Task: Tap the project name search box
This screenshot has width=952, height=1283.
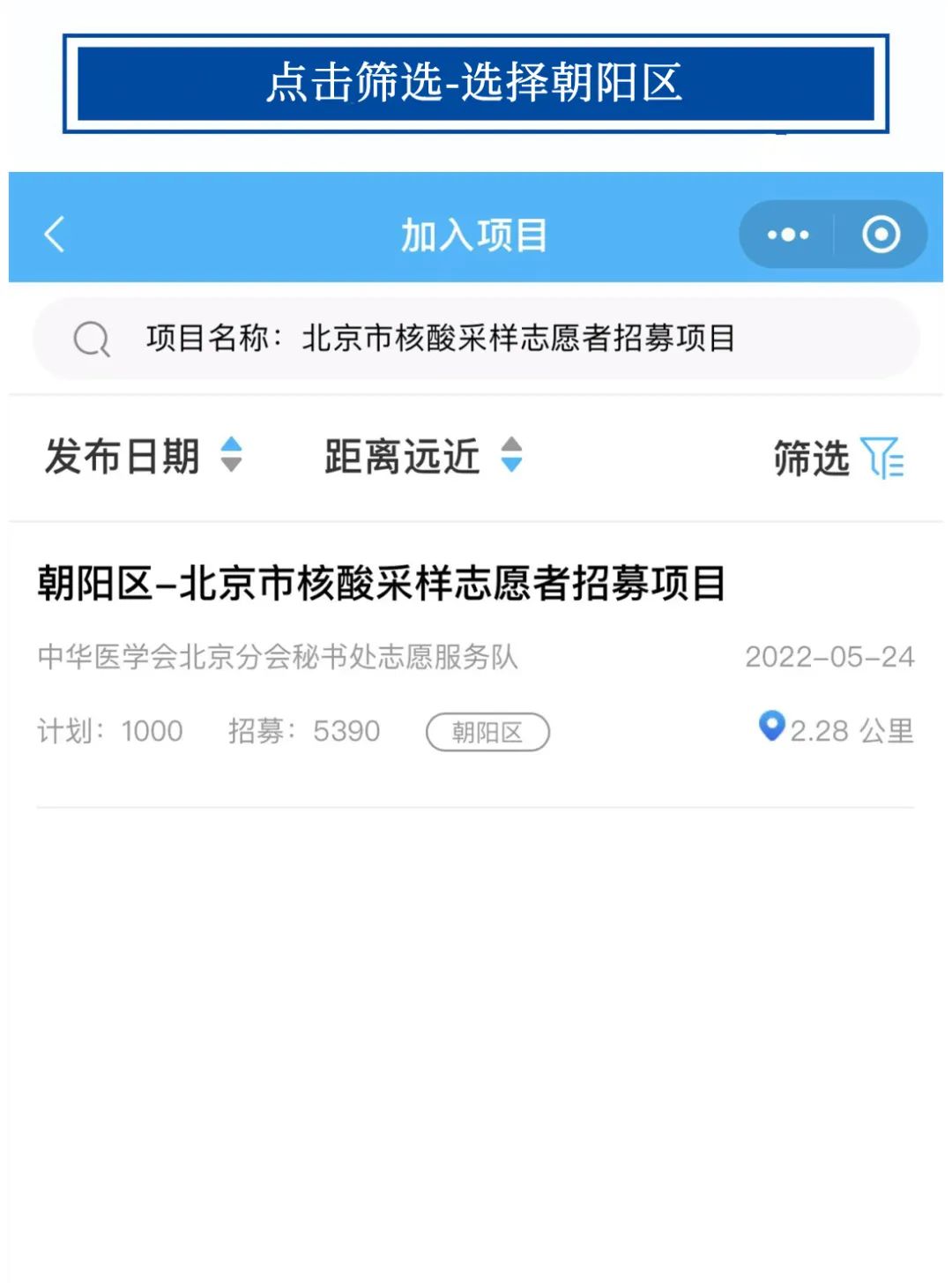Action: pyautogui.click(x=476, y=339)
